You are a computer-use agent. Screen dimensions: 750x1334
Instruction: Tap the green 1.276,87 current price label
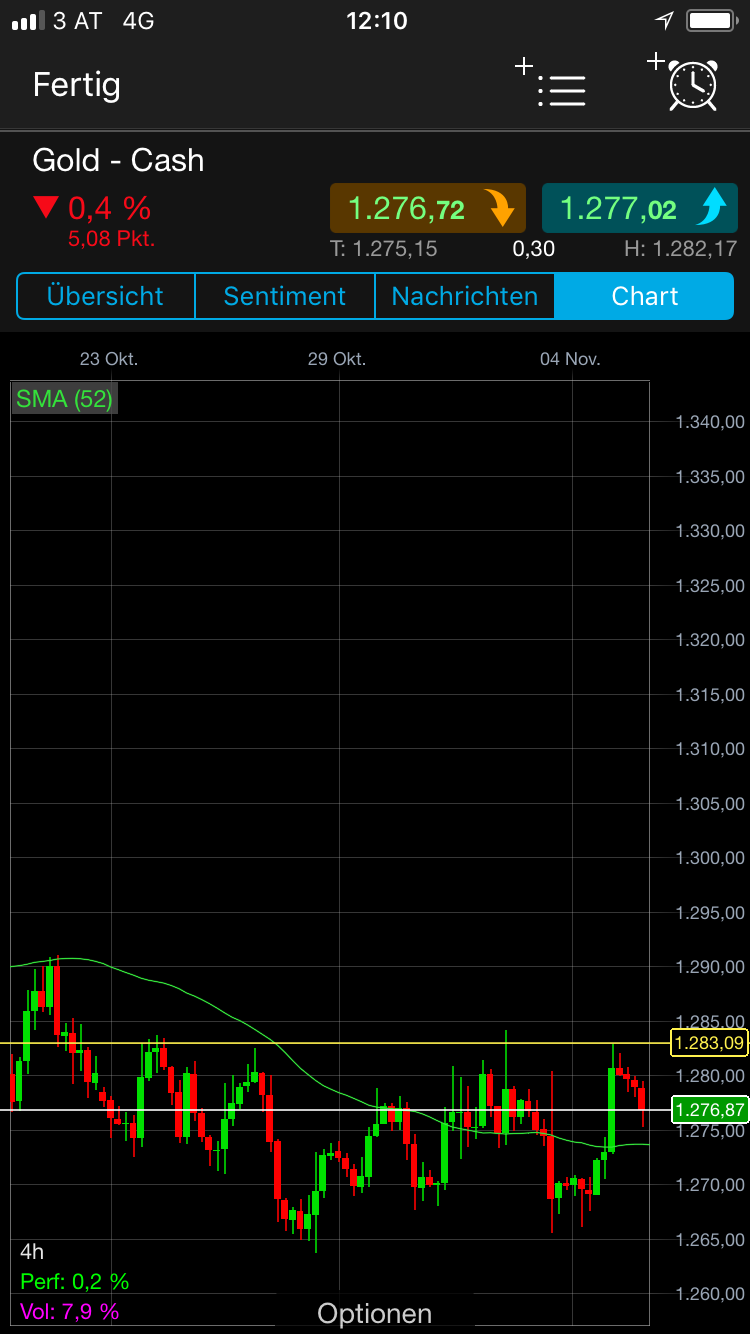pyautogui.click(x=709, y=1108)
